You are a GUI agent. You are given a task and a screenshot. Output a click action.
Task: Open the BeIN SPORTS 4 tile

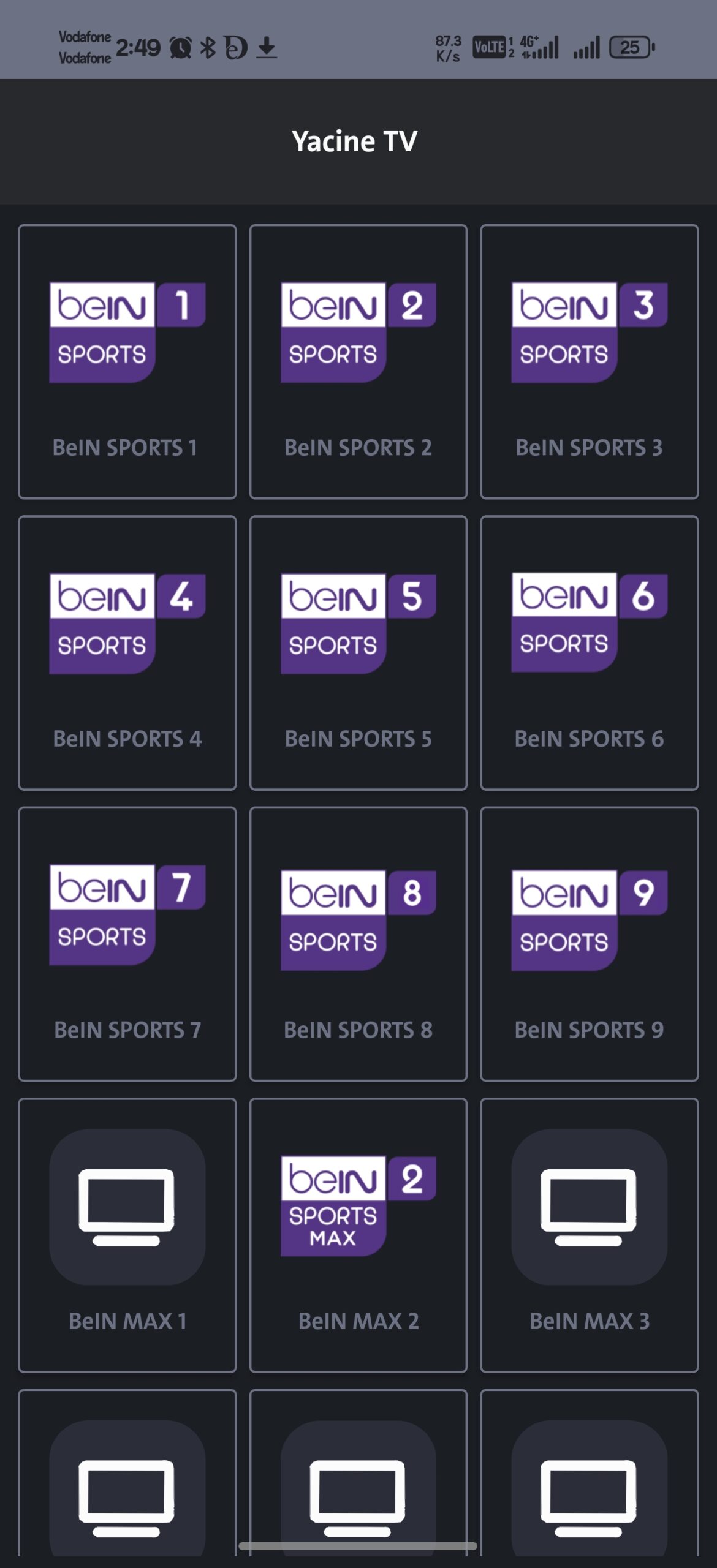coord(127,652)
